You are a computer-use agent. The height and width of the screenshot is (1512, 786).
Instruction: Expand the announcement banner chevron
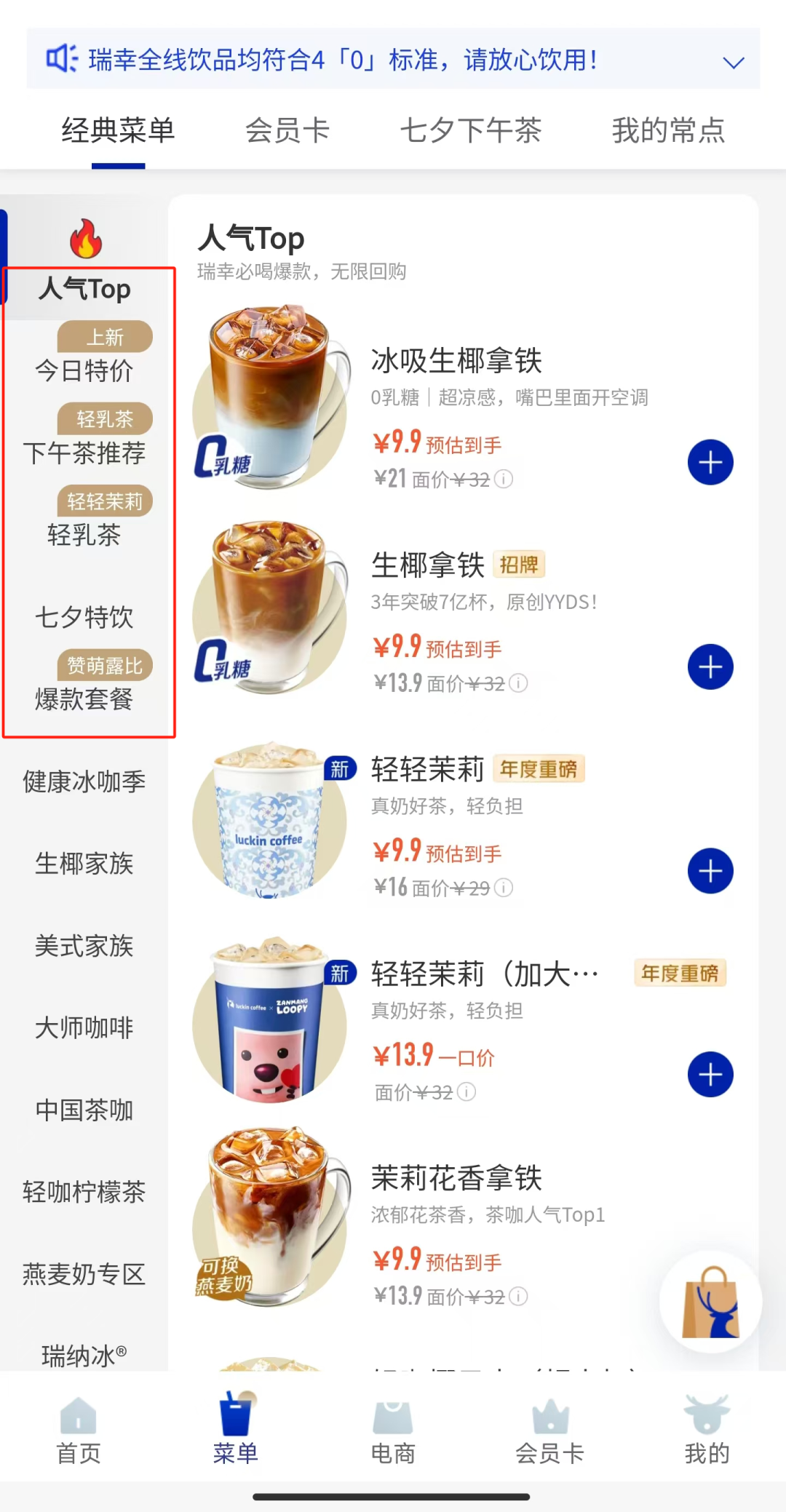[733, 62]
